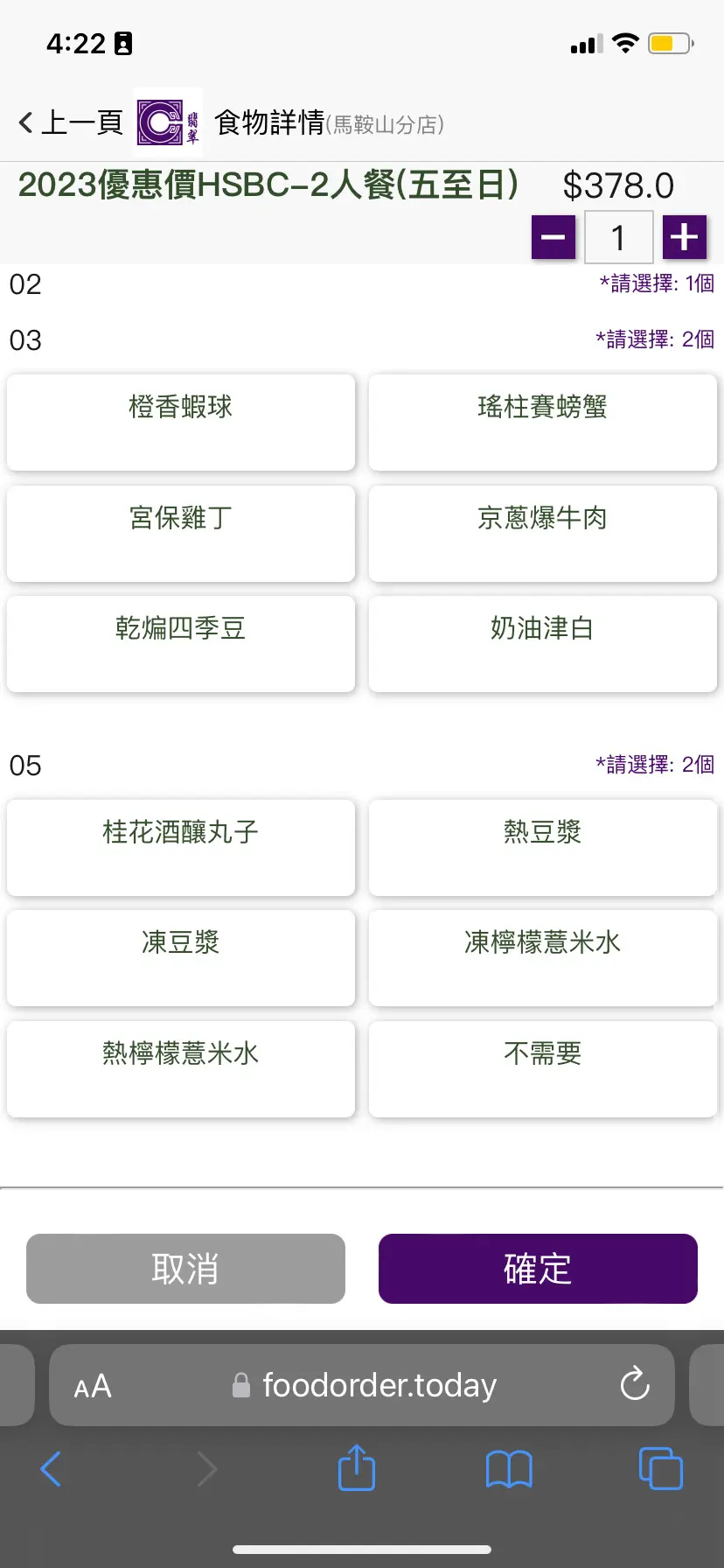The height and width of the screenshot is (1568, 724).
Task: Pick 宮保雞丁 option
Action: pos(181,534)
